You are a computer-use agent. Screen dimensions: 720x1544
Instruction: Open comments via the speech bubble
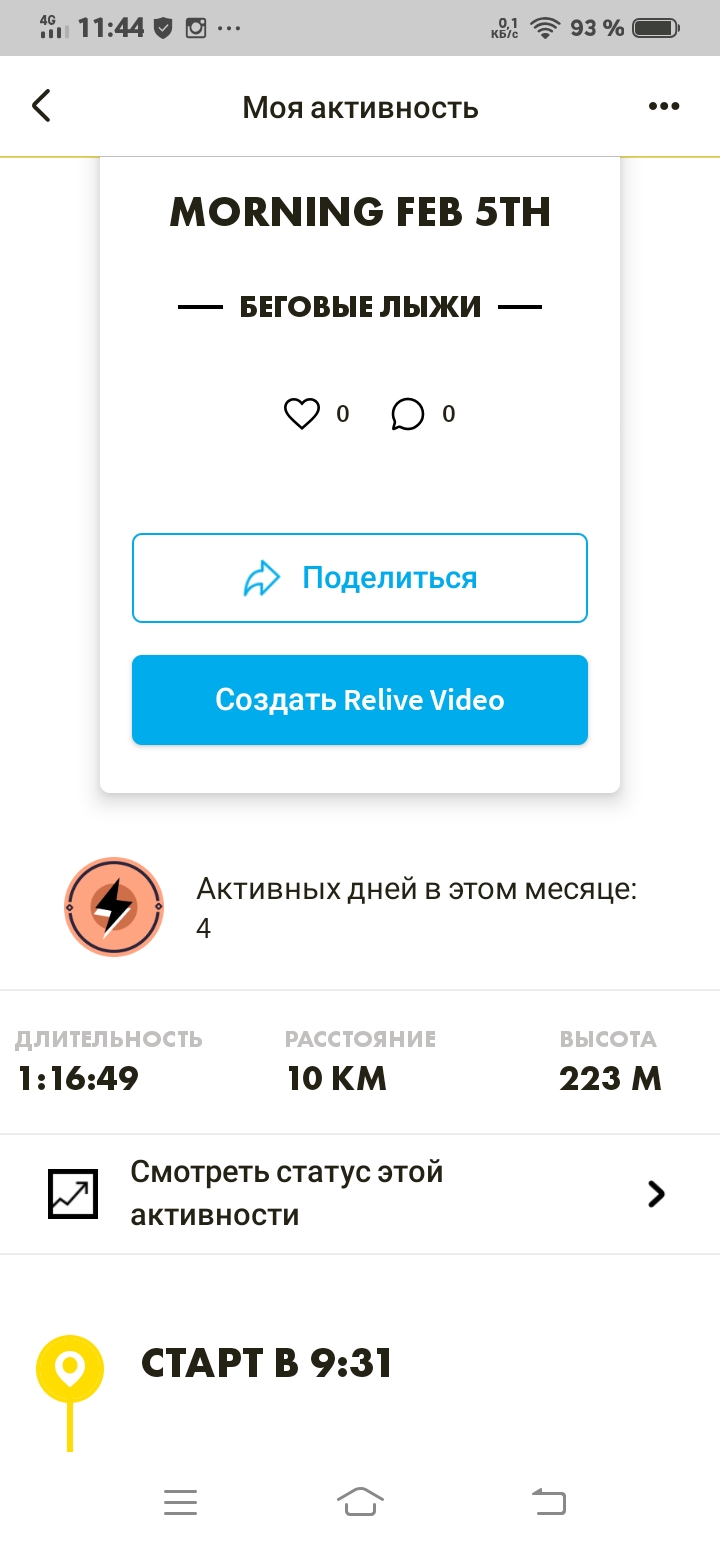(x=408, y=414)
